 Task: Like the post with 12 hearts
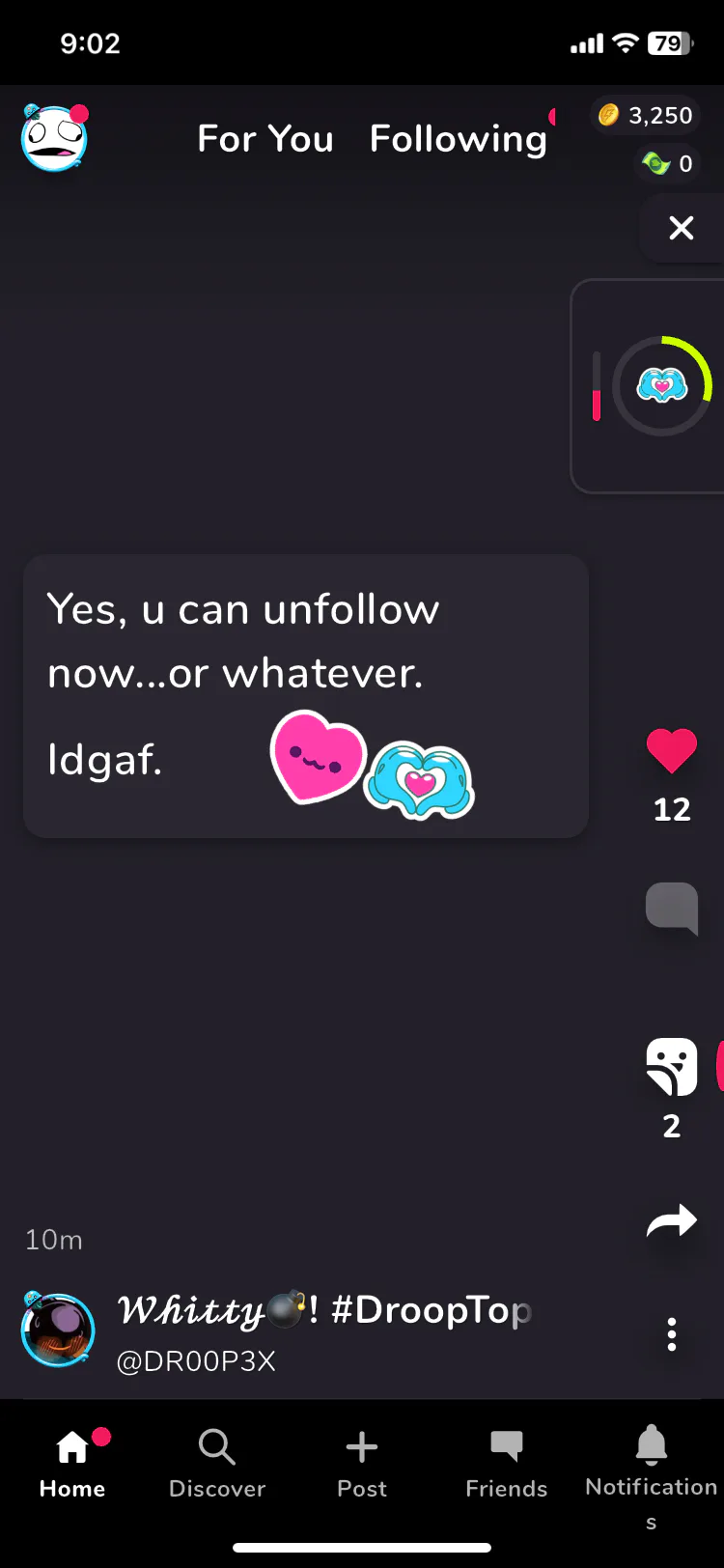point(671,750)
